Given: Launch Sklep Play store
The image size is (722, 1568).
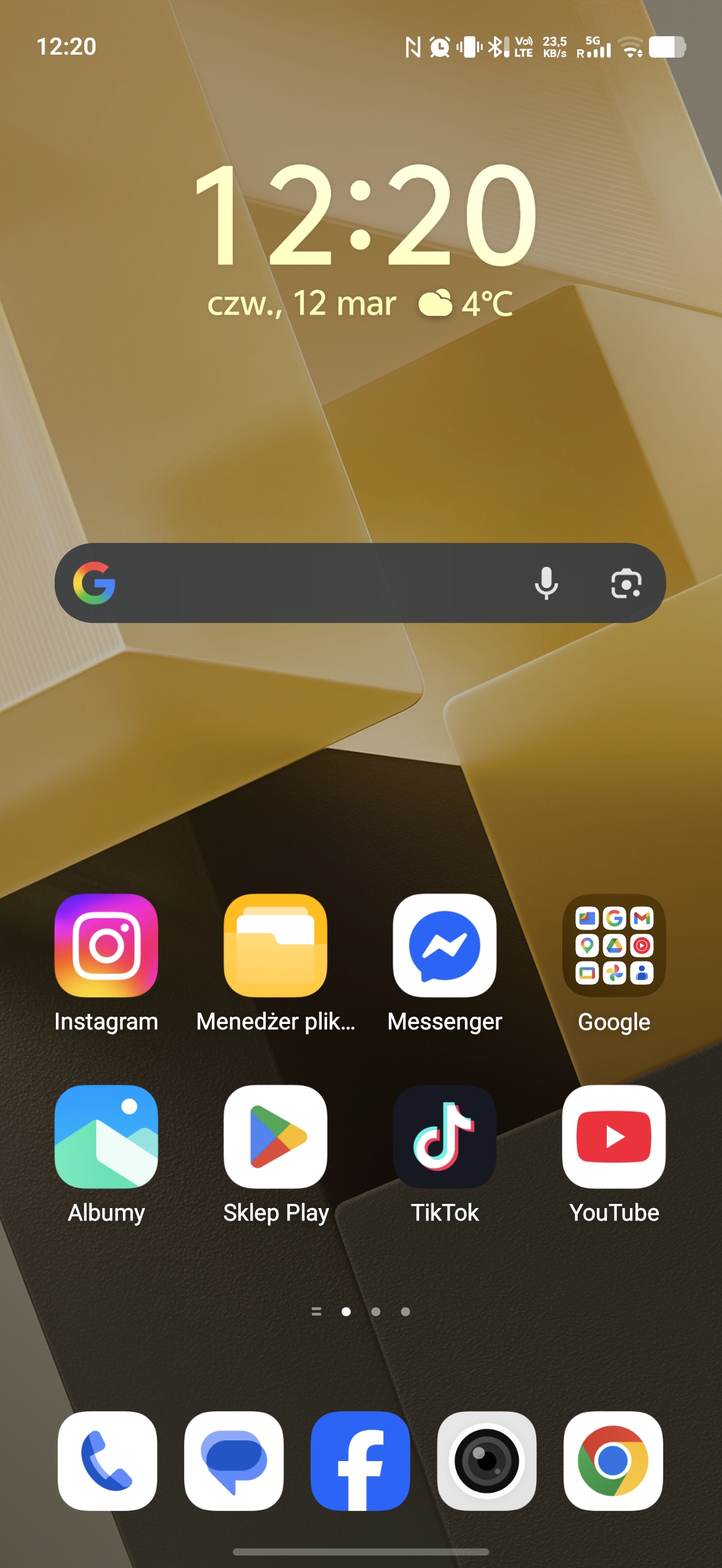Looking at the screenshot, I should point(275,1136).
